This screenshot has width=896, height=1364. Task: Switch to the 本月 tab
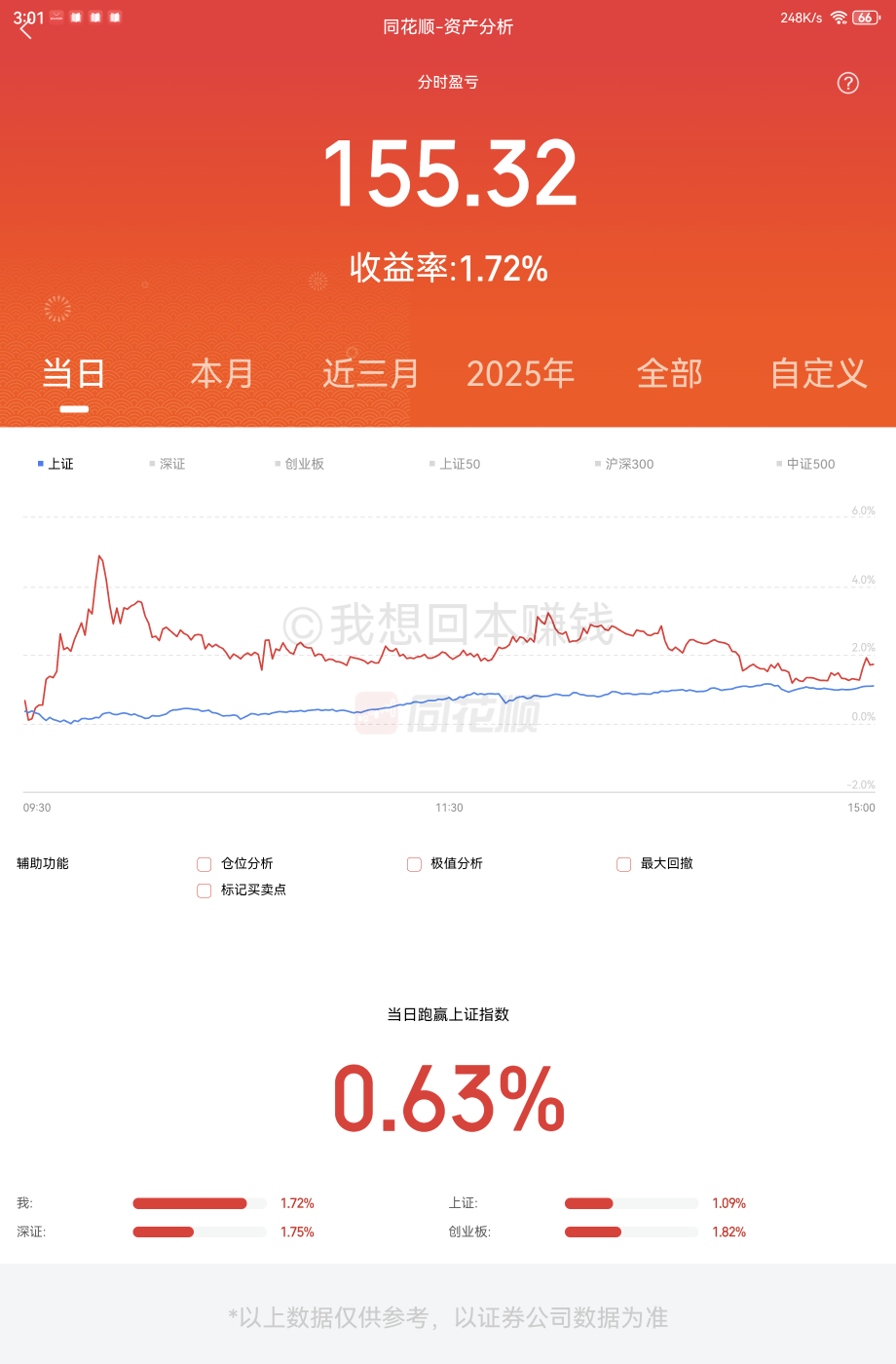(x=222, y=373)
